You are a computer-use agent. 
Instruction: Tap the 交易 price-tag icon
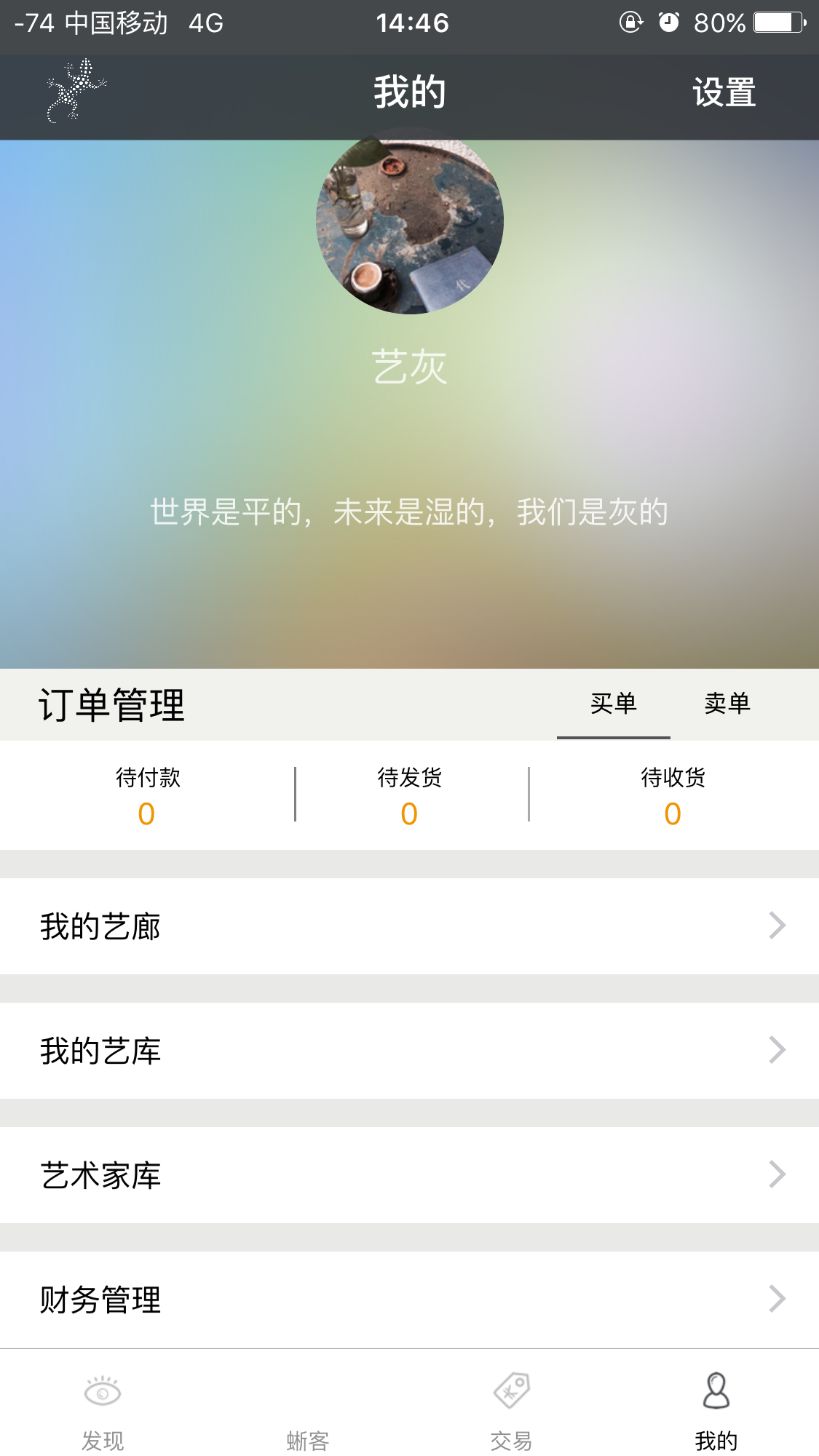(x=512, y=1390)
